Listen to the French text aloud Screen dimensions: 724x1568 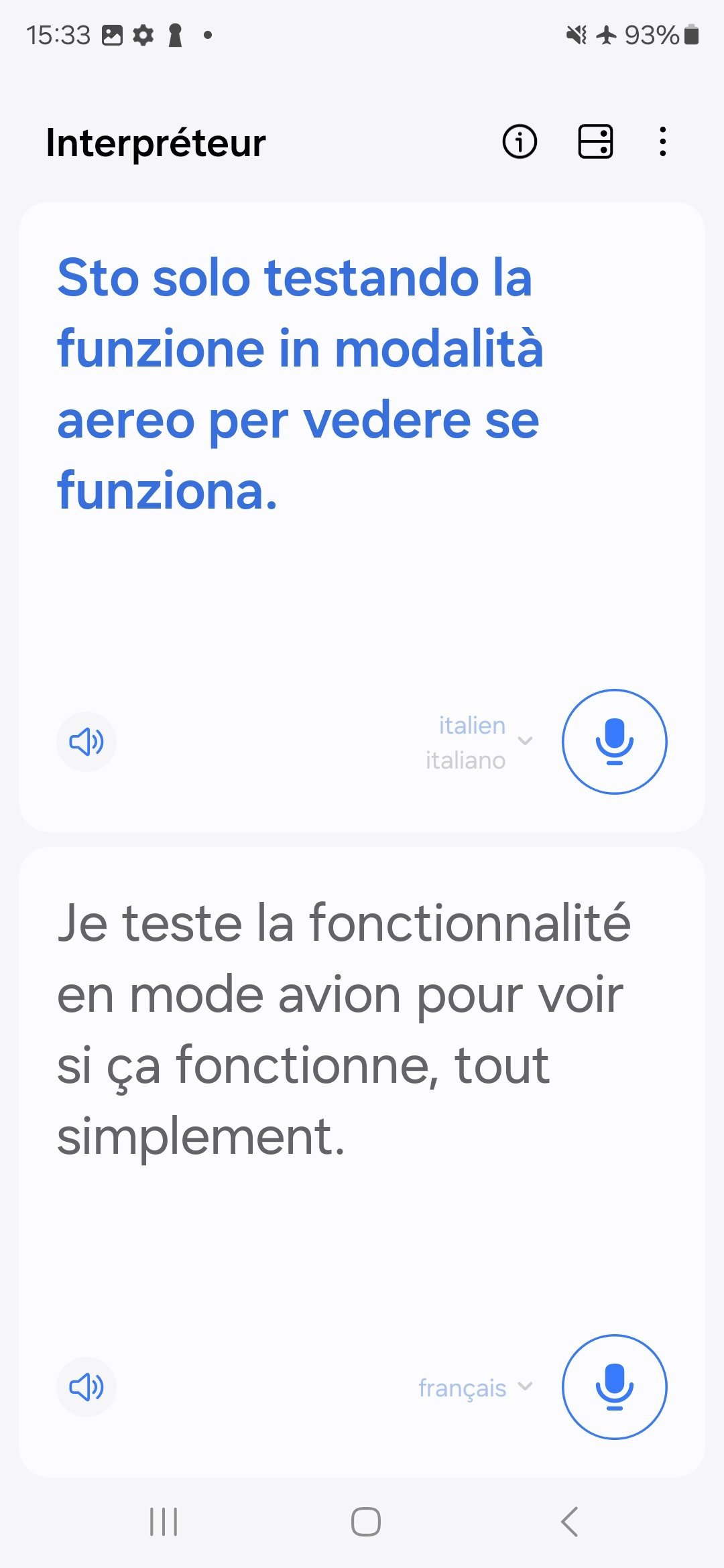(x=86, y=1387)
